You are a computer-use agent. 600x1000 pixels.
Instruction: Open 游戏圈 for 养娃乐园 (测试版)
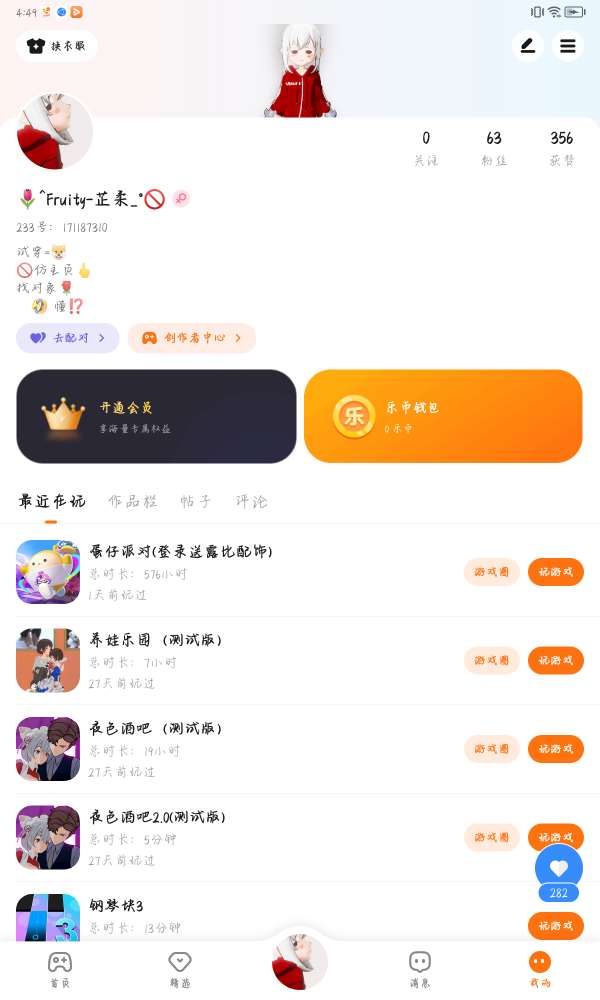491,660
